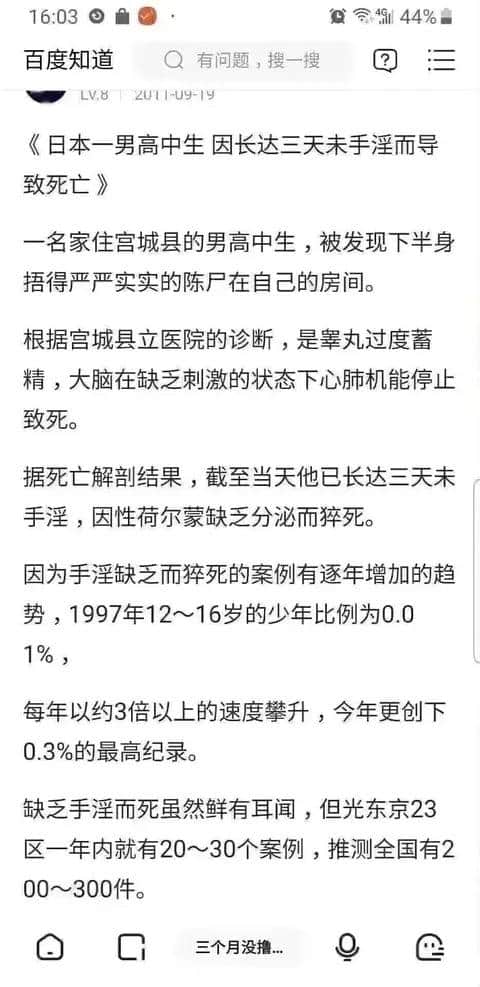Tap the 三个月没撸... address pill
The image size is (480, 987).
pyautogui.click(x=240, y=947)
